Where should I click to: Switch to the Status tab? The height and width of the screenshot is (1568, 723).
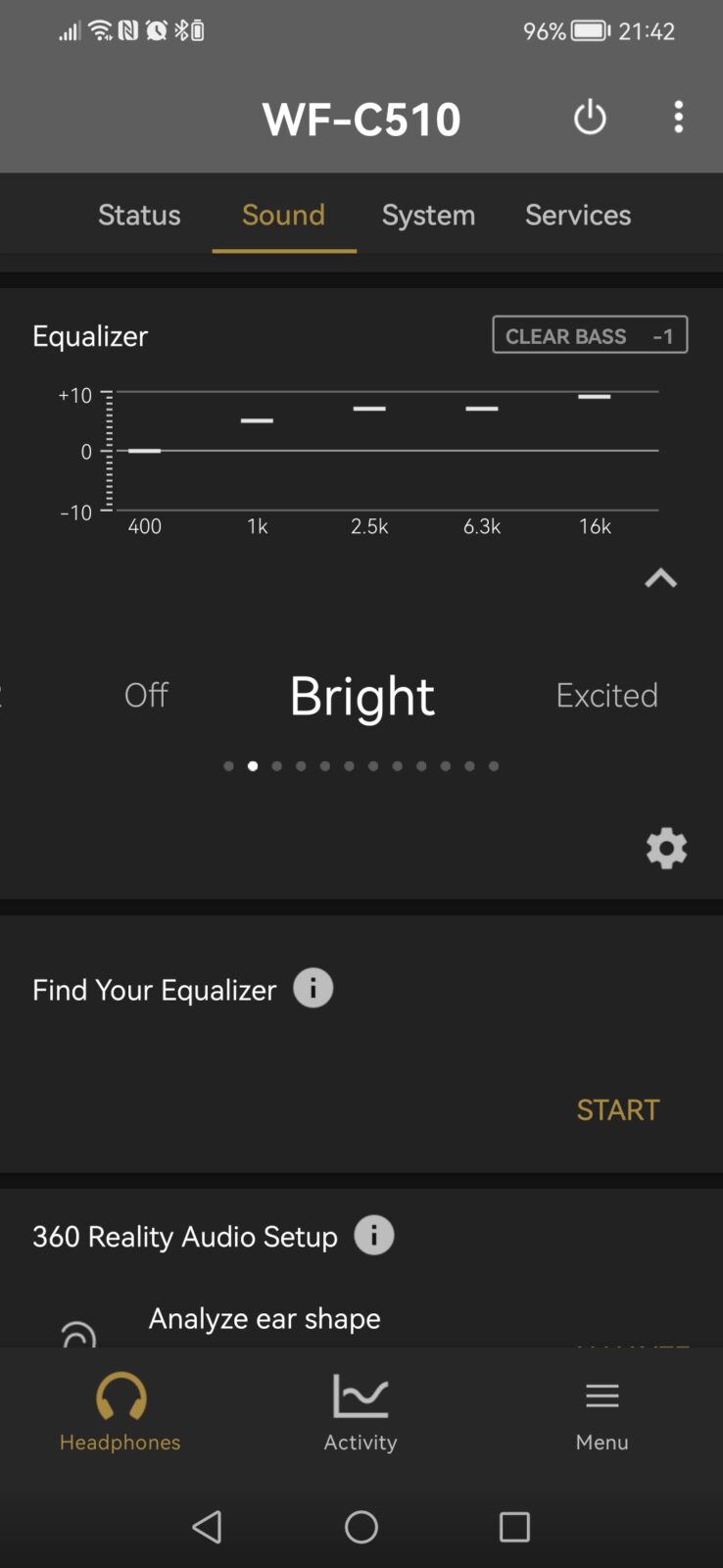(139, 216)
